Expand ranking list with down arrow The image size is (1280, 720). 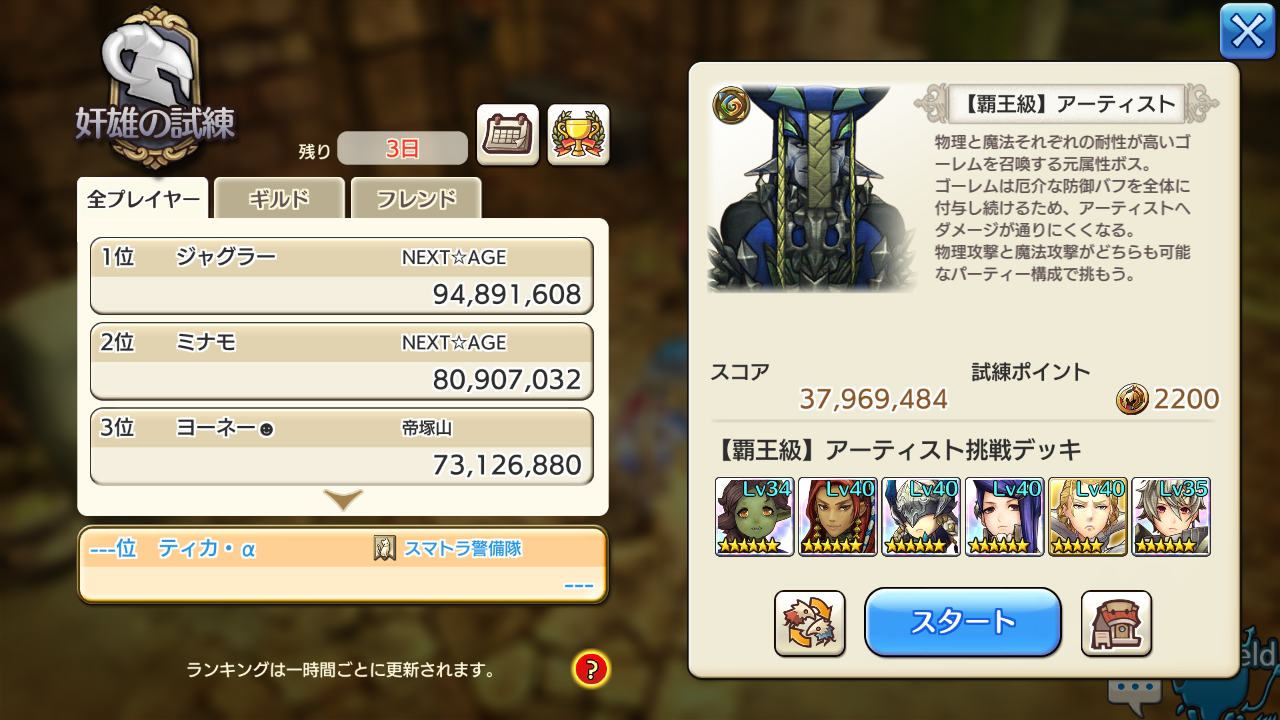(x=342, y=500)
